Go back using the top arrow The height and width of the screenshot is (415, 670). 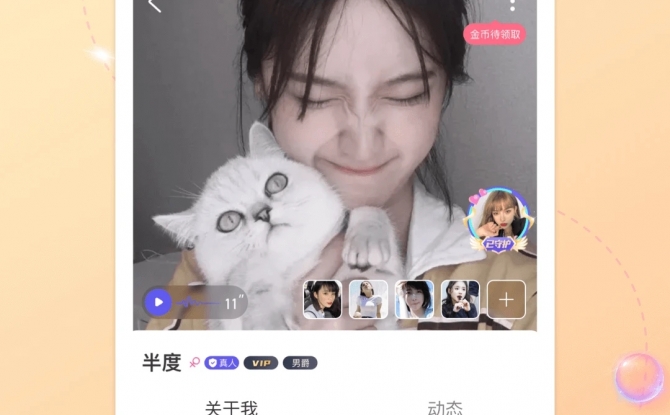[154, 5]
